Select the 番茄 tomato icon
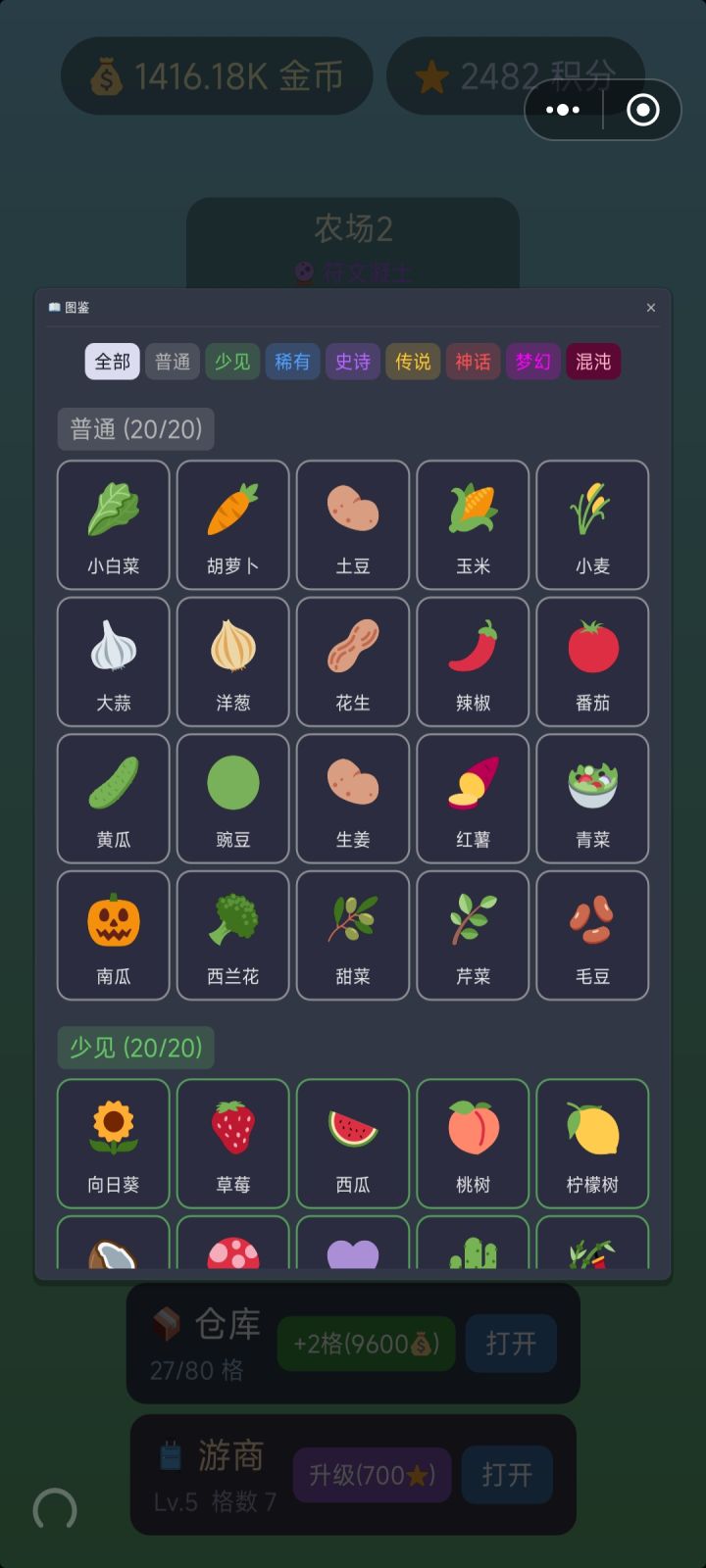Screen dimensions: 706x1568 [x=592, y=662]
